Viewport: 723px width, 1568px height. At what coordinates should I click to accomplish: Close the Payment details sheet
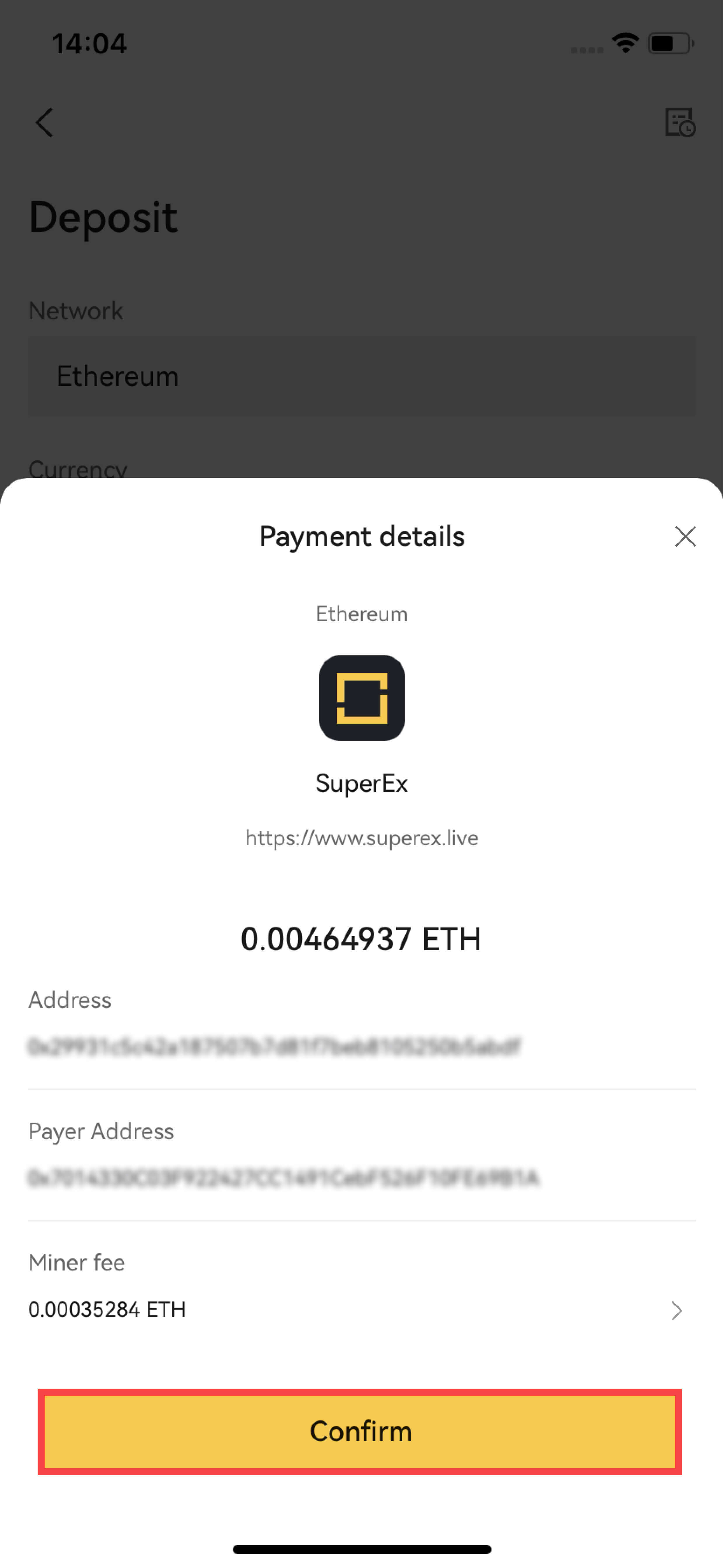(685, 536)
